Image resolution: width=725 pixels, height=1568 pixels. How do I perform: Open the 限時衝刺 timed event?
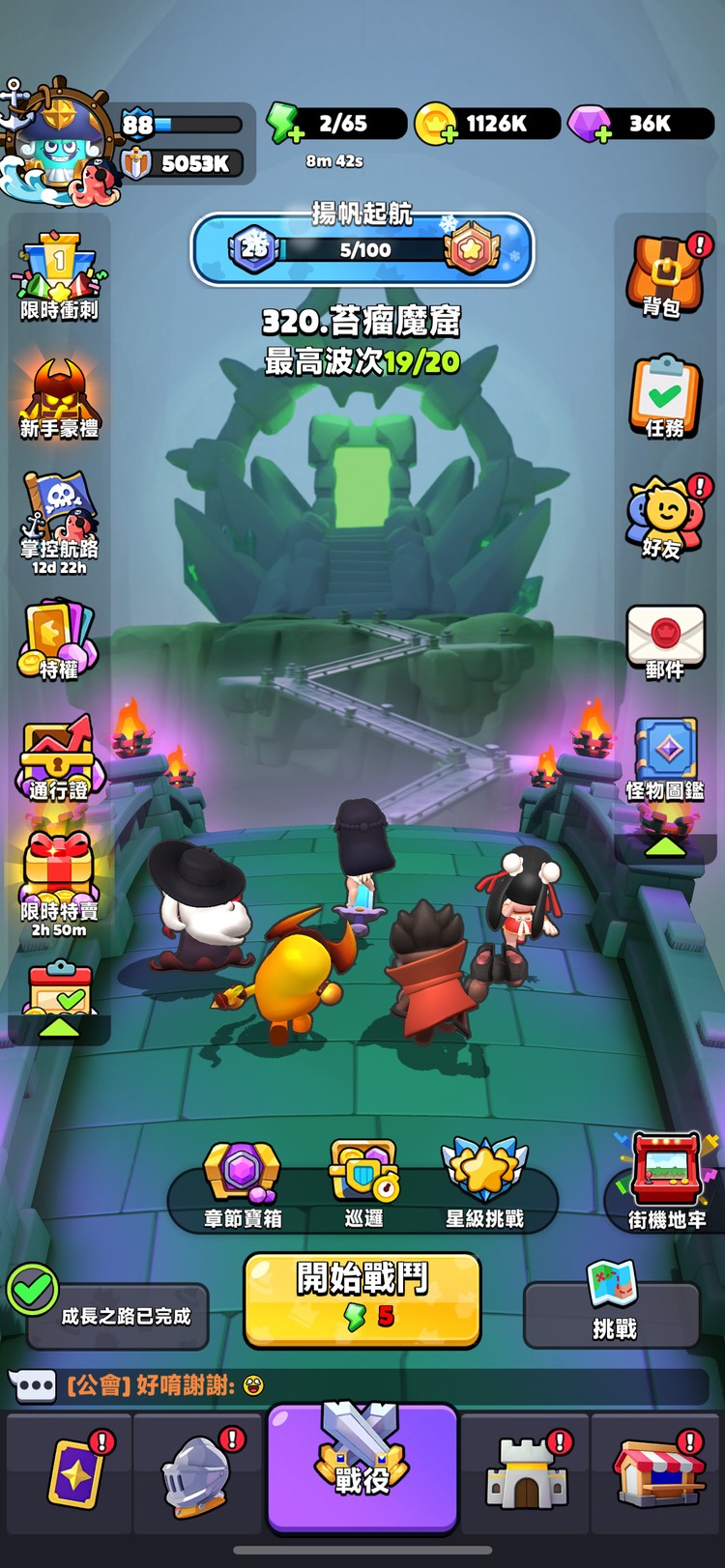pos(59,277)
